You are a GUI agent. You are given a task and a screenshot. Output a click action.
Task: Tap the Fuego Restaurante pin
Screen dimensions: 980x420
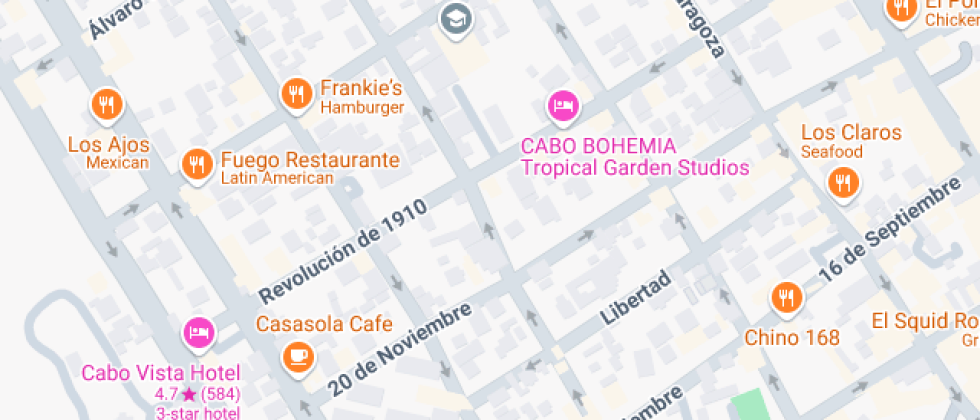pyautogui.click(x=198, y=165)
